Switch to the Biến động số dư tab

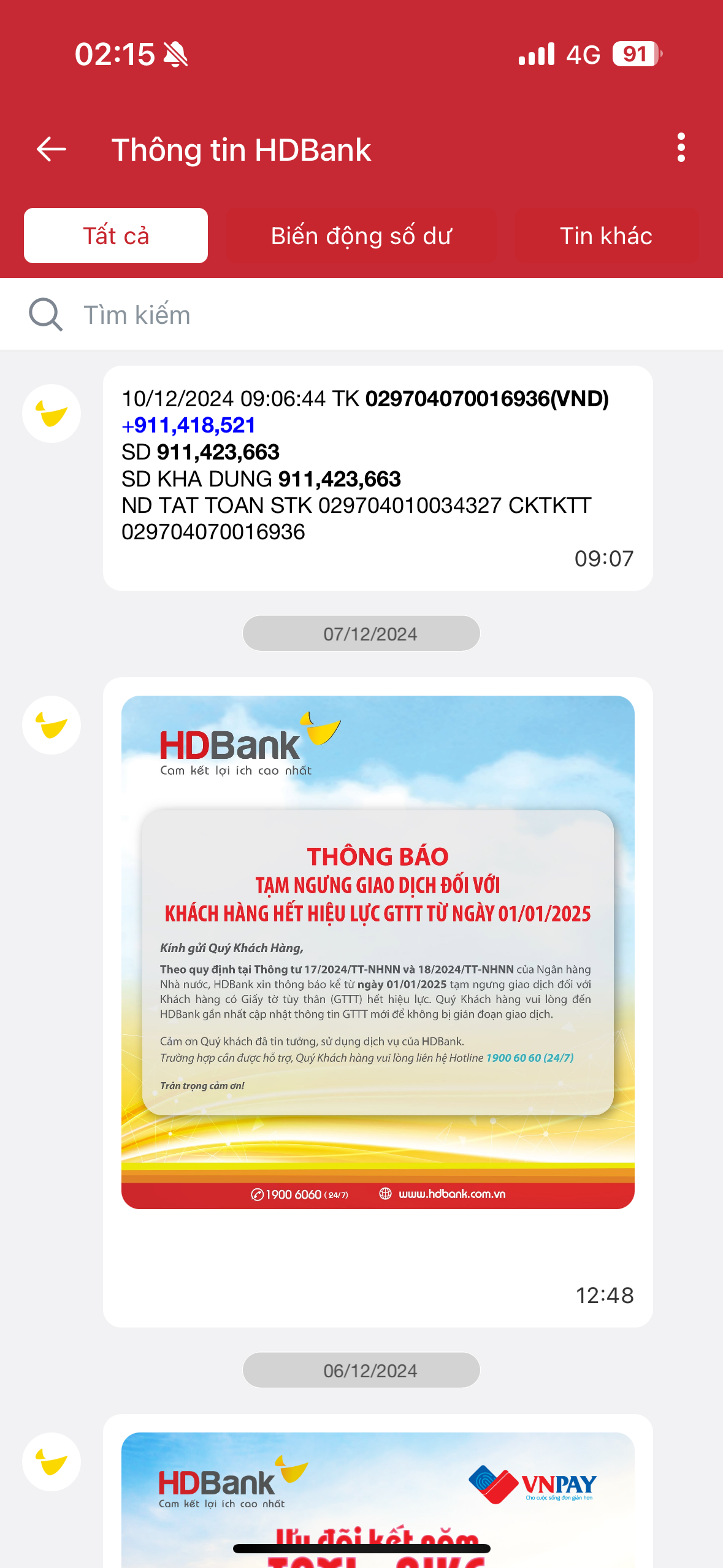click(361, 236)
